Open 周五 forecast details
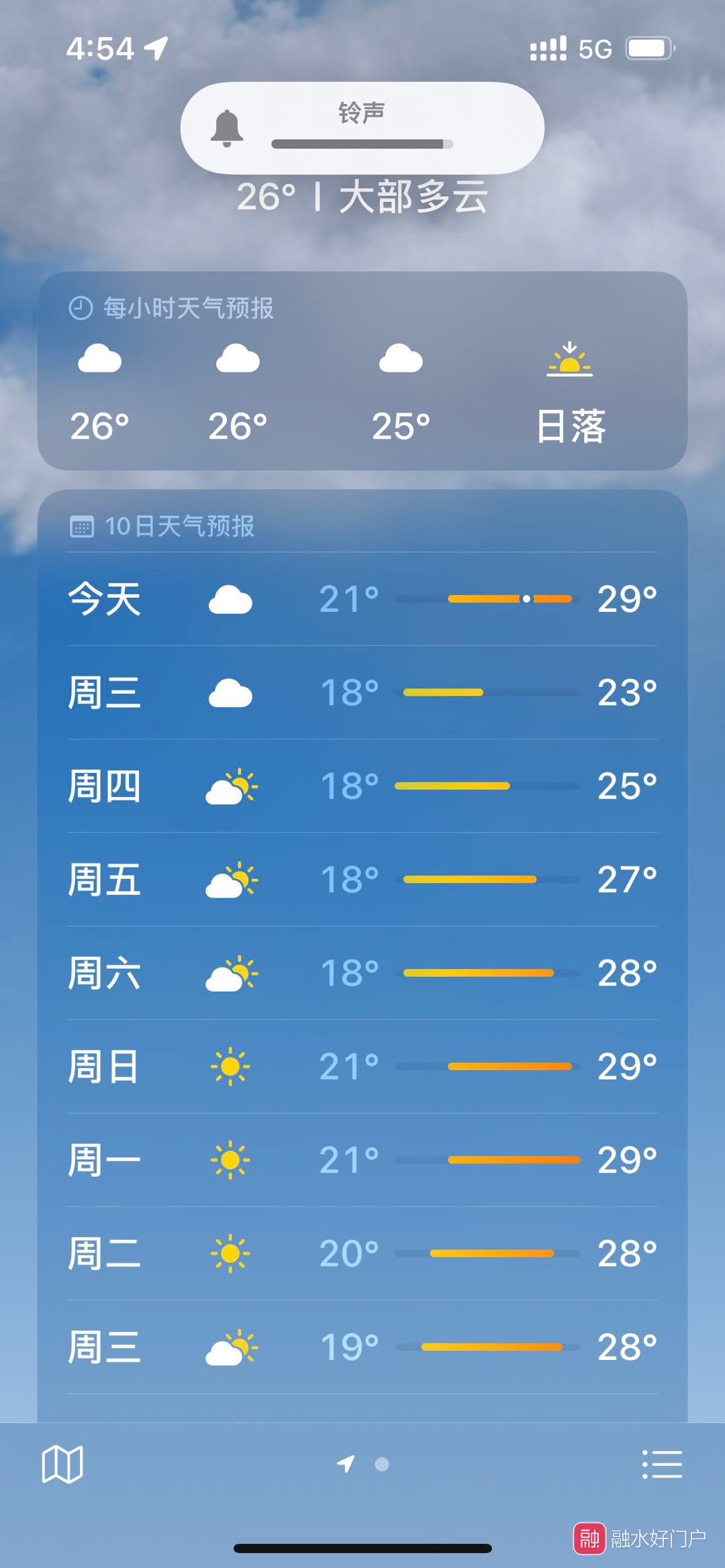The image size is (725, 1568). (x=362, y=880)
